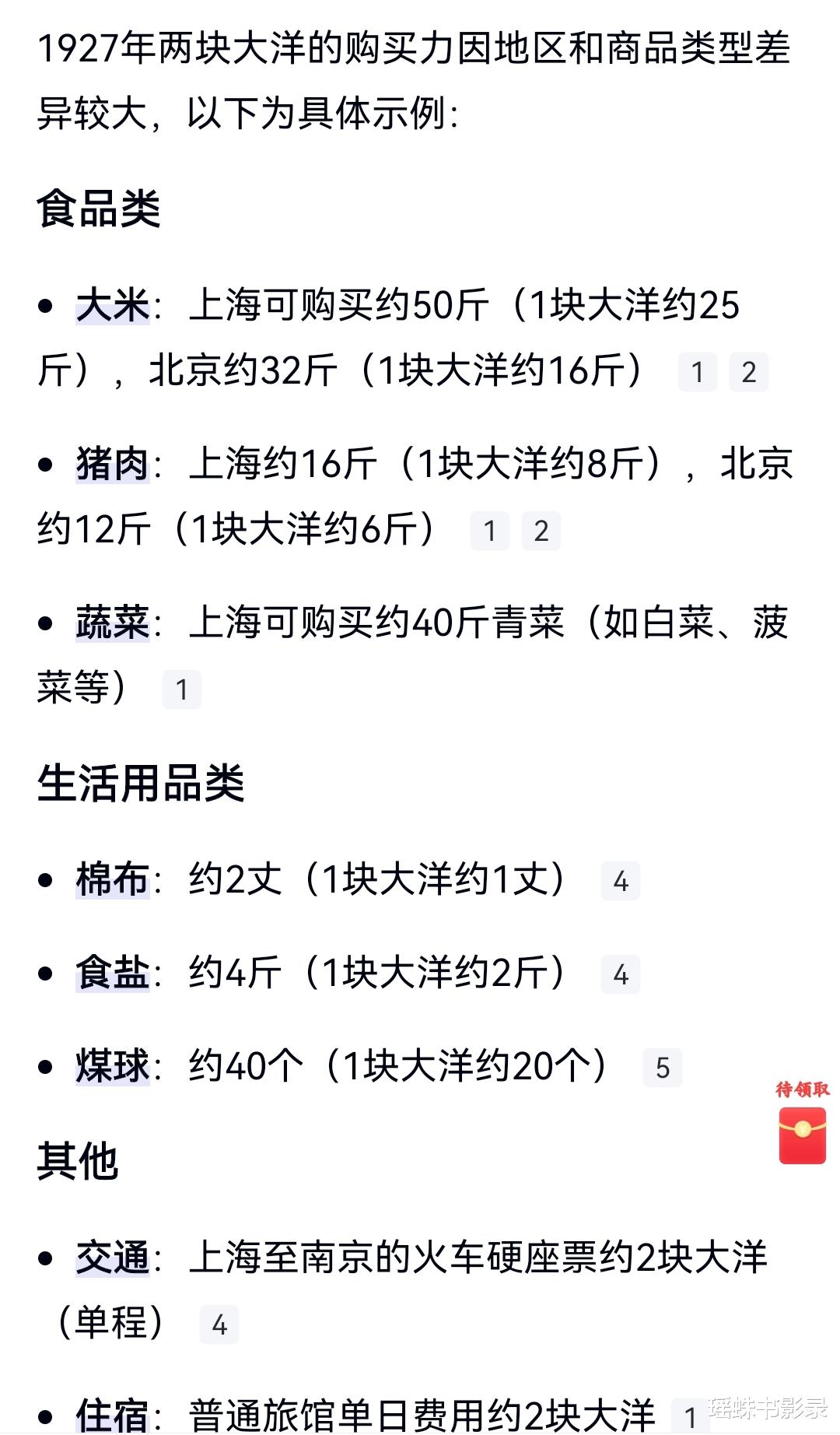Screen dimensions: 840x1435
Task: Open source 2 cited in the 大米 entry
Action: coord(749,372)
